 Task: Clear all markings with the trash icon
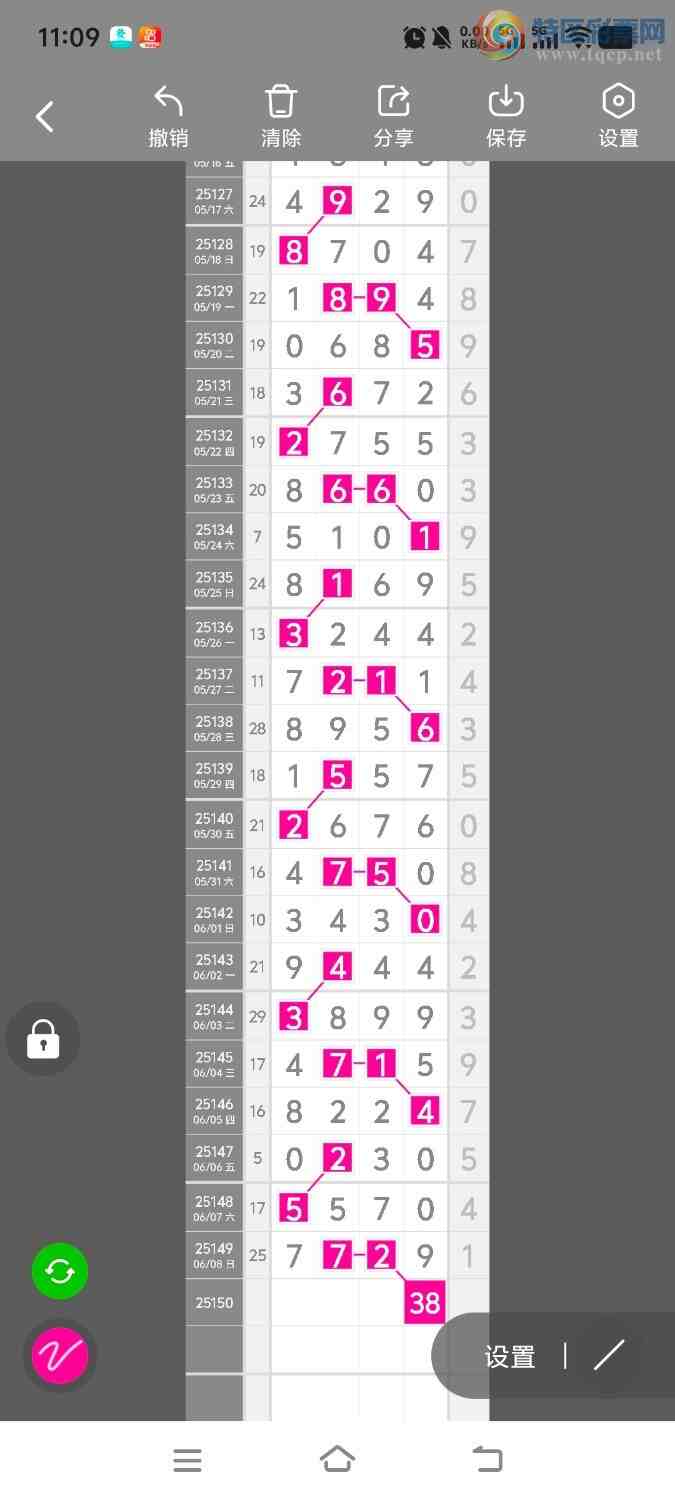pyautogui.click(x=281, y=116)
